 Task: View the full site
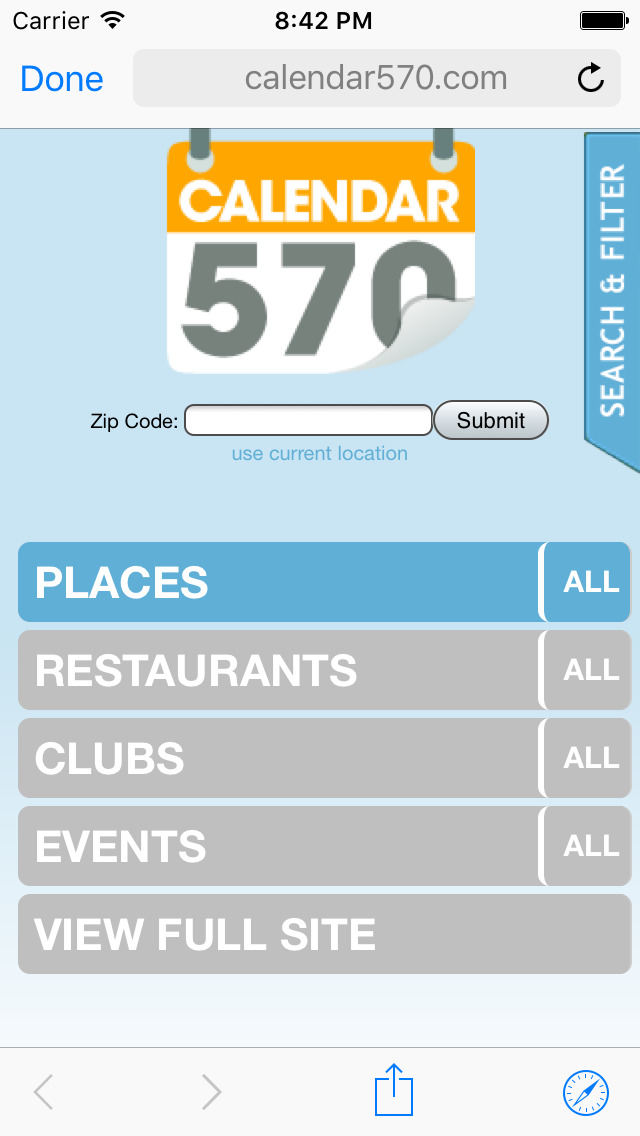point(324,934)
